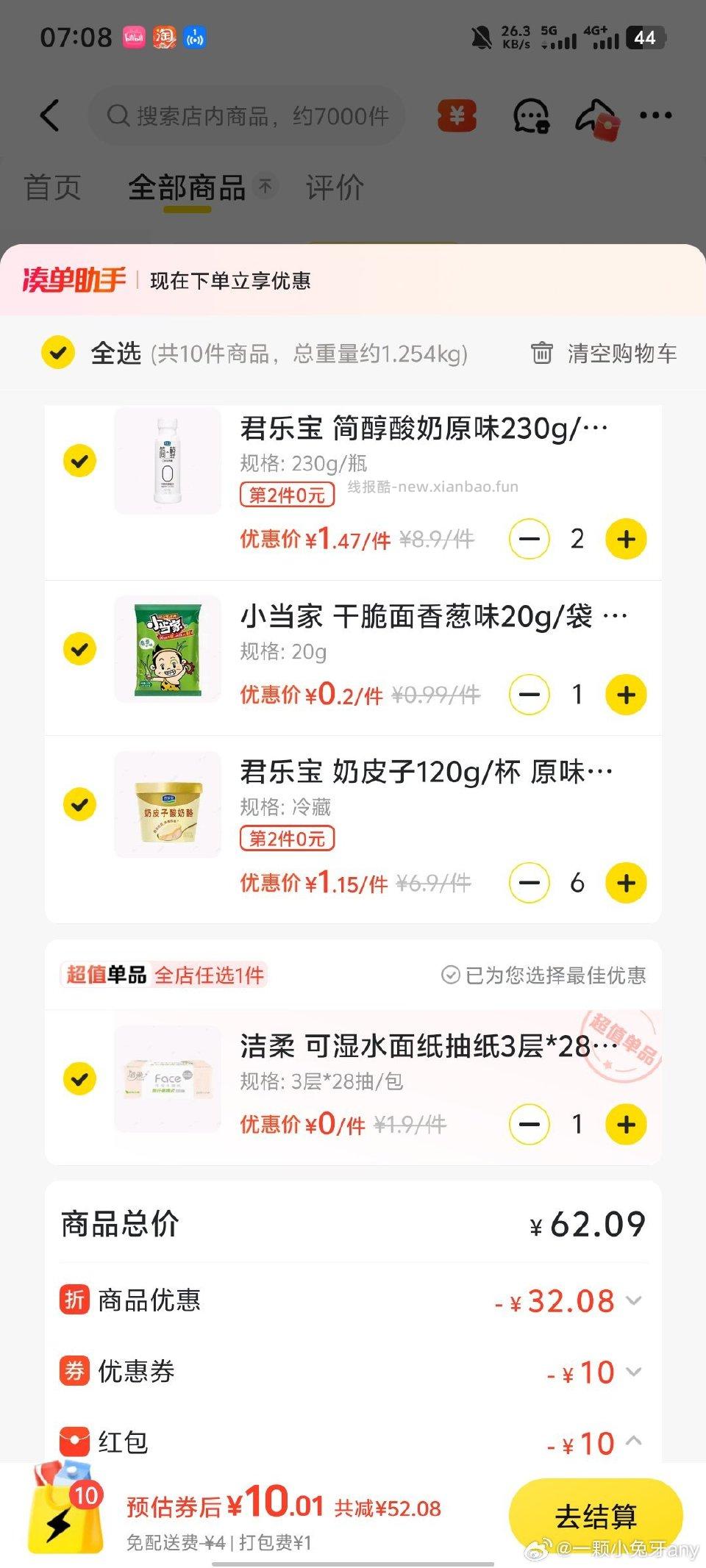
Task: Tap the more options icon in top right
Action: pyautogui.click(x=655, y=115)
